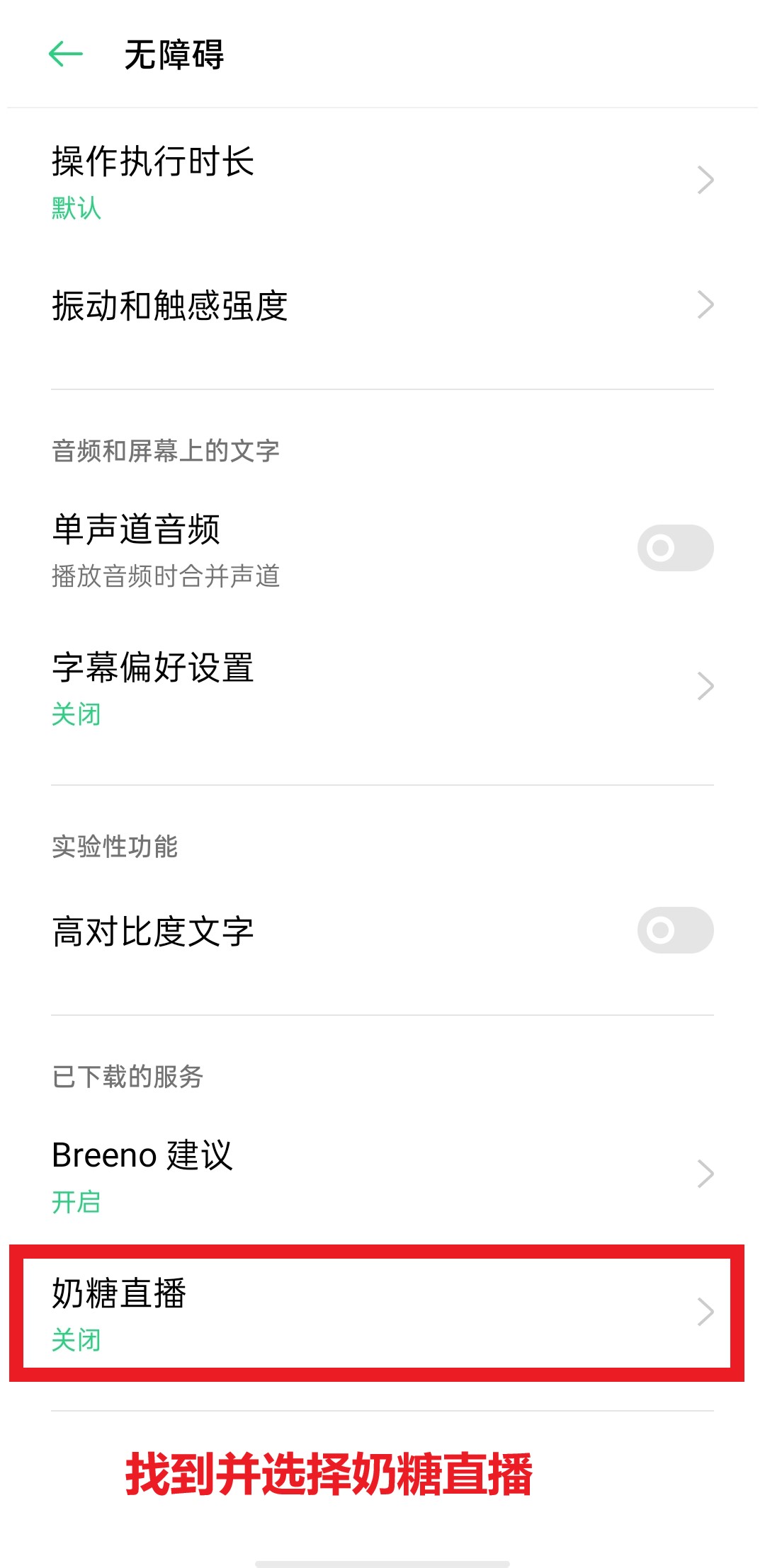Toggle the 单声道音频 switch
Image resolution: width=765 pixels, height=1568 pixels.
coord(674,548)
